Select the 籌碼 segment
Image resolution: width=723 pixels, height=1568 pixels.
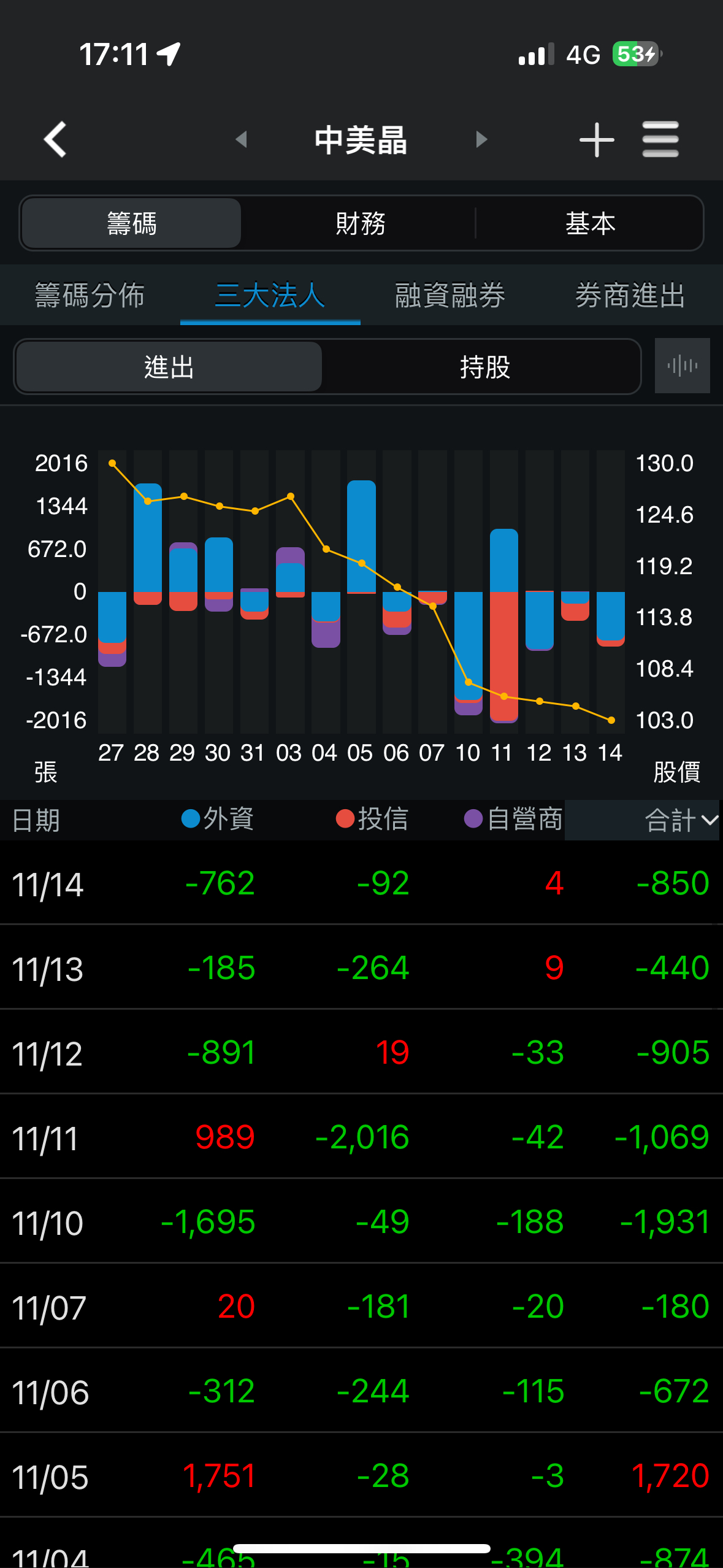point(131,223)
